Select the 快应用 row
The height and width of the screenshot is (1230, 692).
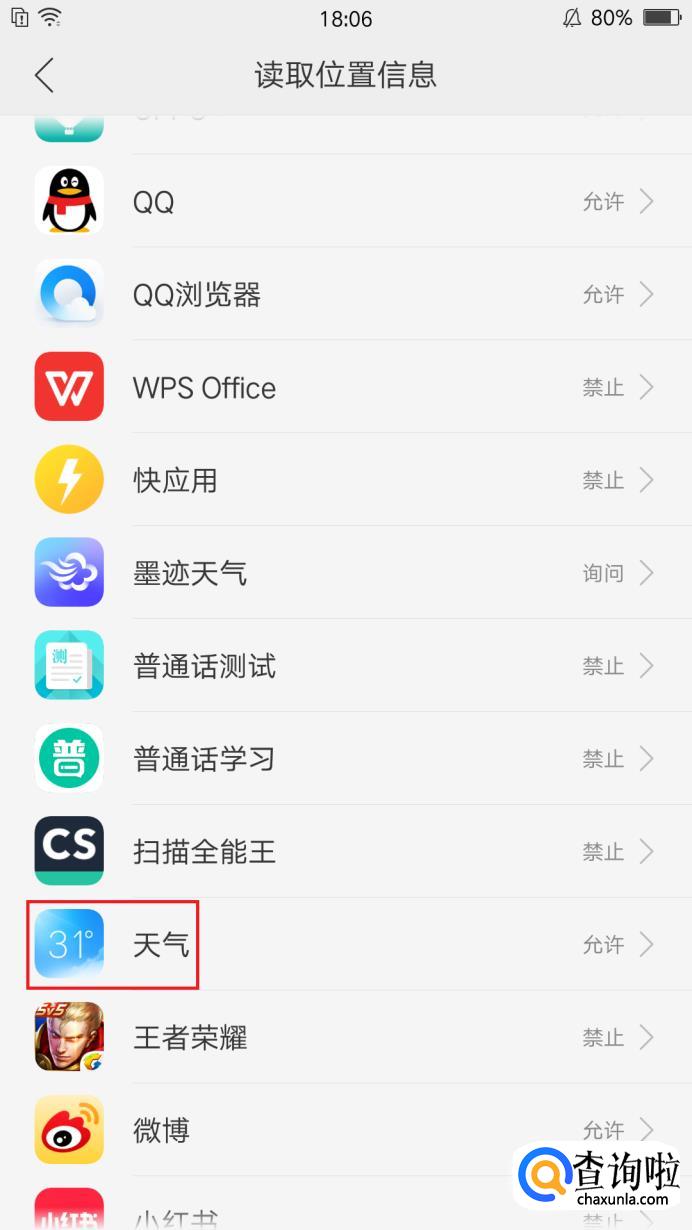(x=345, y=481)
